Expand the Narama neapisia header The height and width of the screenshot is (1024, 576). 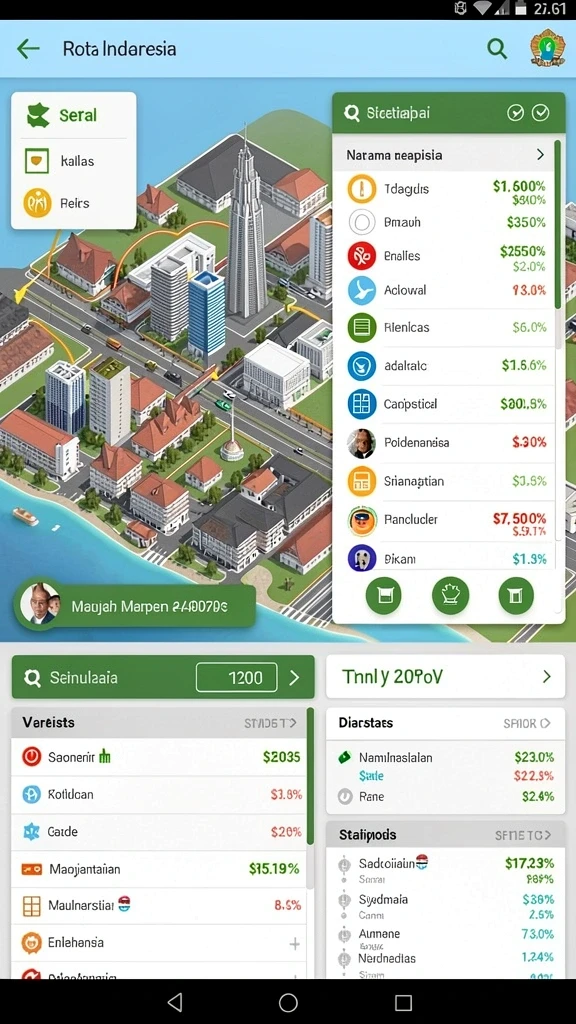click(x=445, y=155)
